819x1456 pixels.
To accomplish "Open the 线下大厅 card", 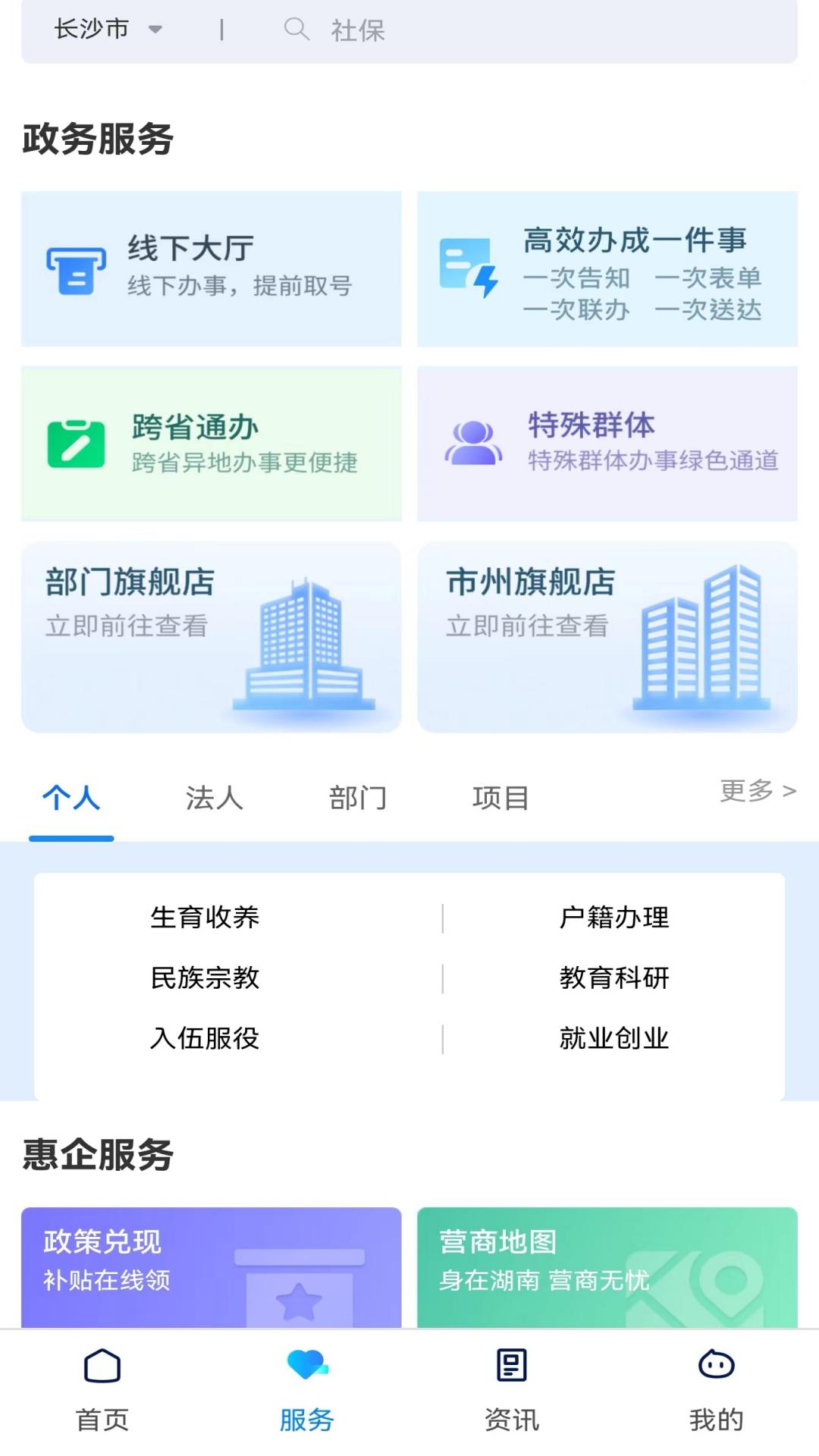I will coord(211,268).
